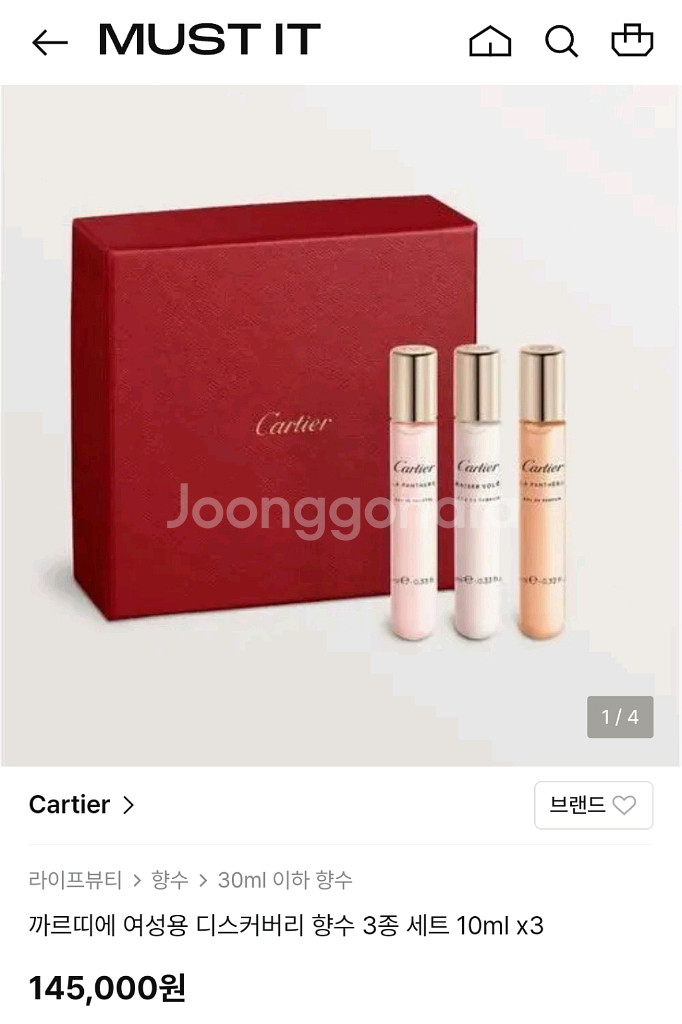
Task: Like the brand with 브랜드 heart button
Action: (593, 805)
